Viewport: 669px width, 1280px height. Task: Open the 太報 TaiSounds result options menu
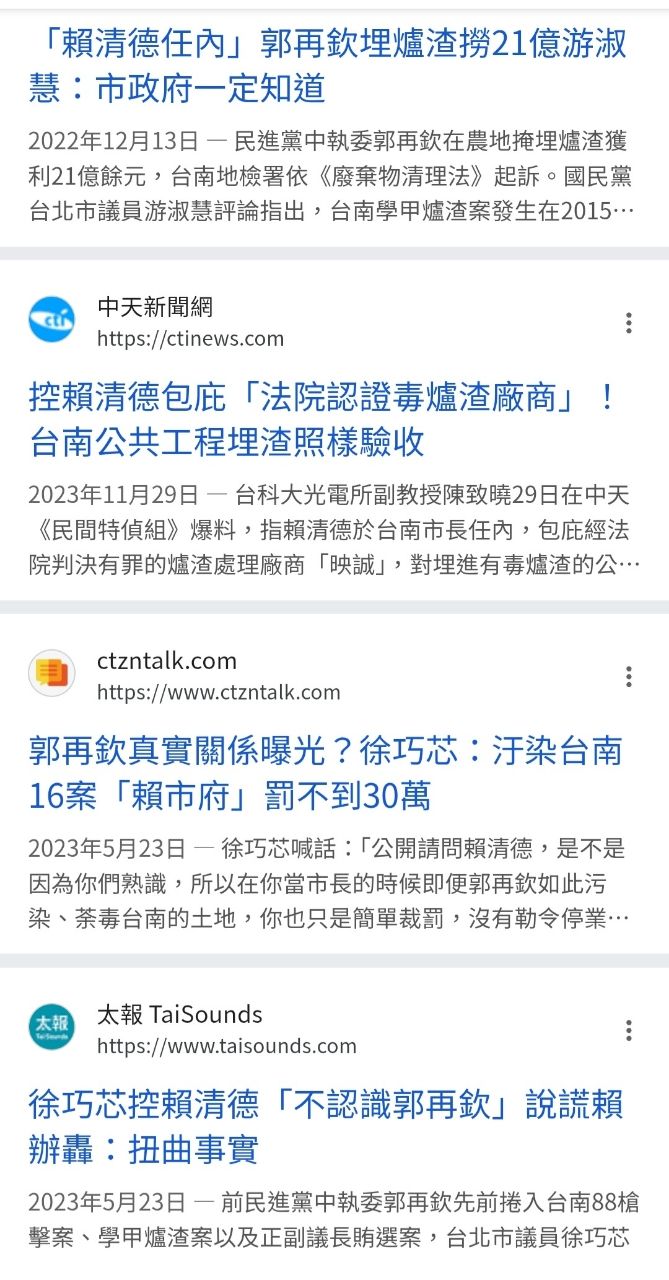(x=628, y=1031)
